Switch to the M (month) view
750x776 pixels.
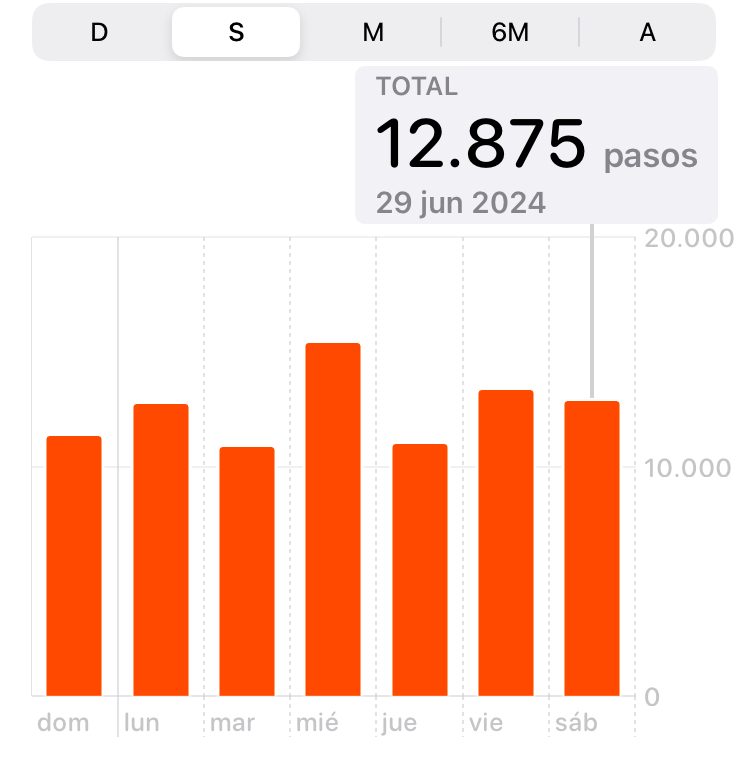(373, 32)
